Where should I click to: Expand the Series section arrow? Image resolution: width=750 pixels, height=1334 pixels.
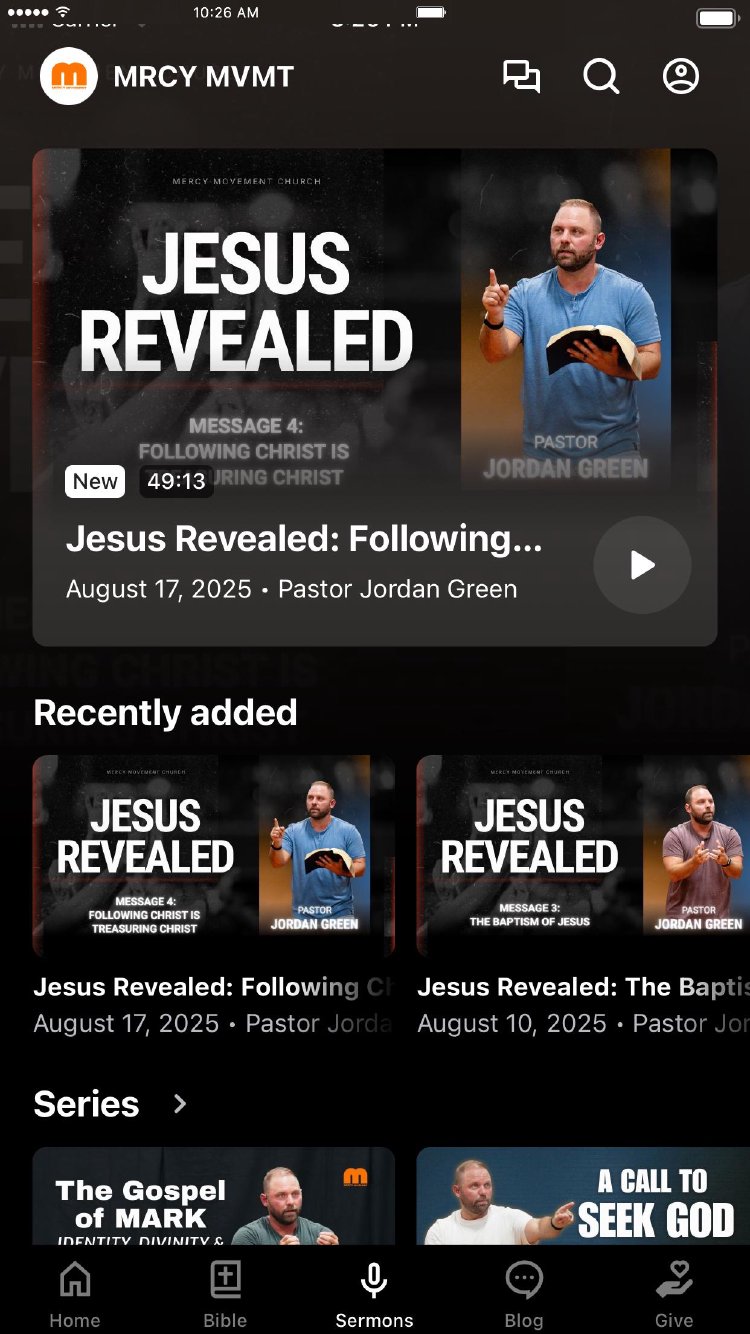point(180,1104)
